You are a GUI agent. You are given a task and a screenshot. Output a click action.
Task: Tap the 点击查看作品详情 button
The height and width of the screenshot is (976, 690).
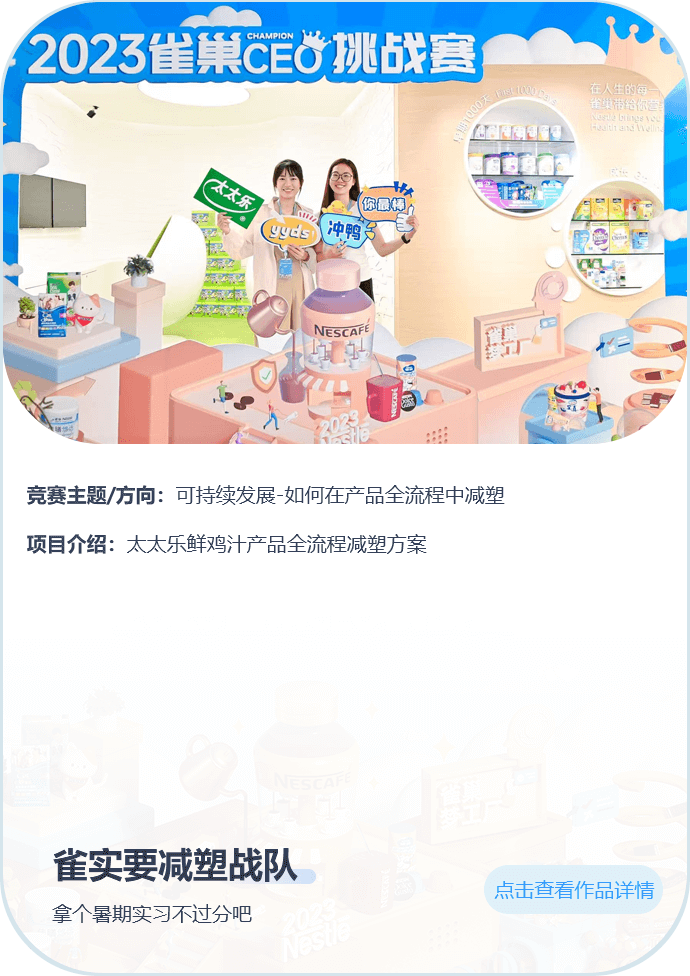tap(574, 889)
